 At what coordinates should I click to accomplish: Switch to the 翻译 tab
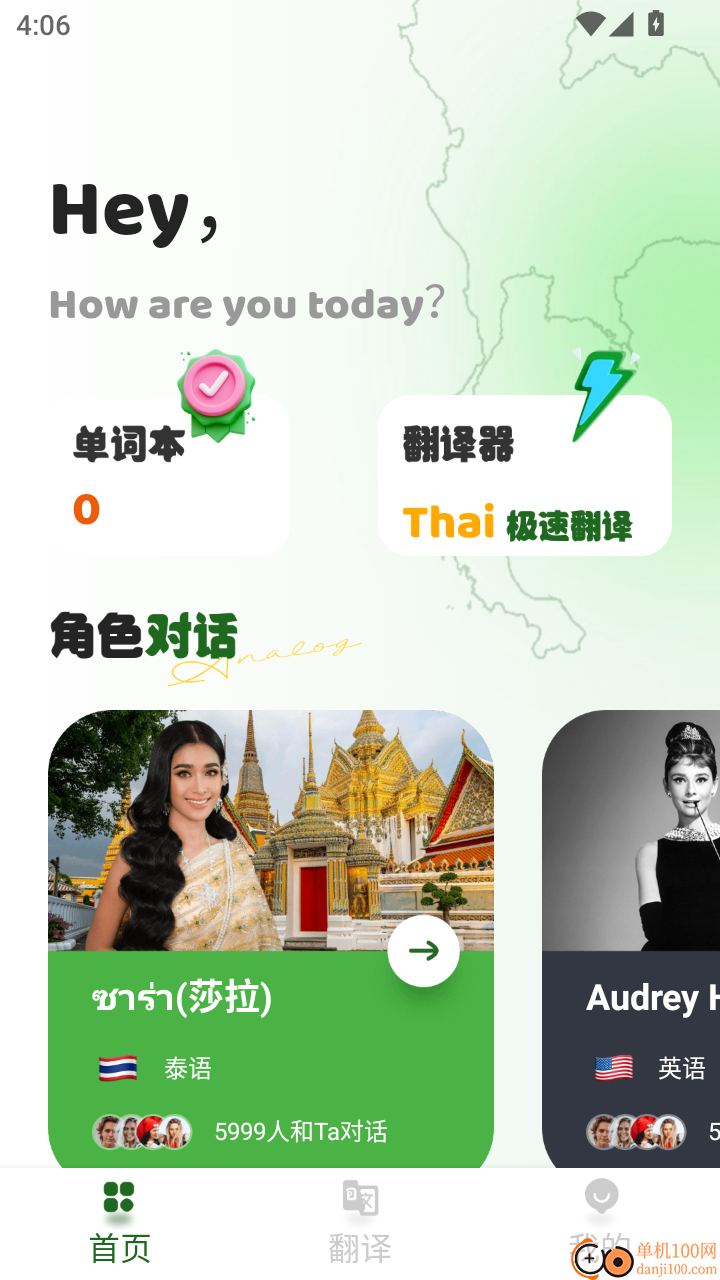359,1220
